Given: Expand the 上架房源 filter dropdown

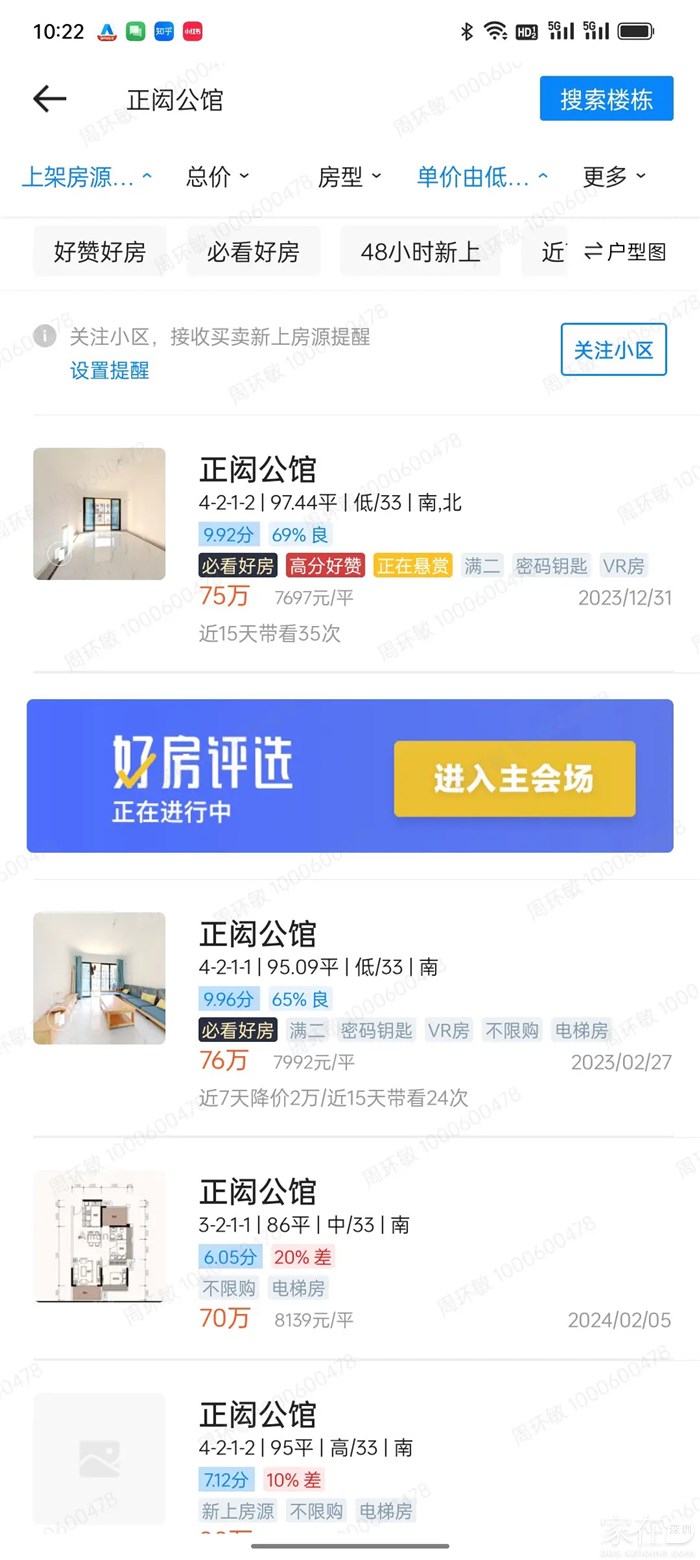Looking at the screenshot, I should pyautogui.click(x=87, y=177).
